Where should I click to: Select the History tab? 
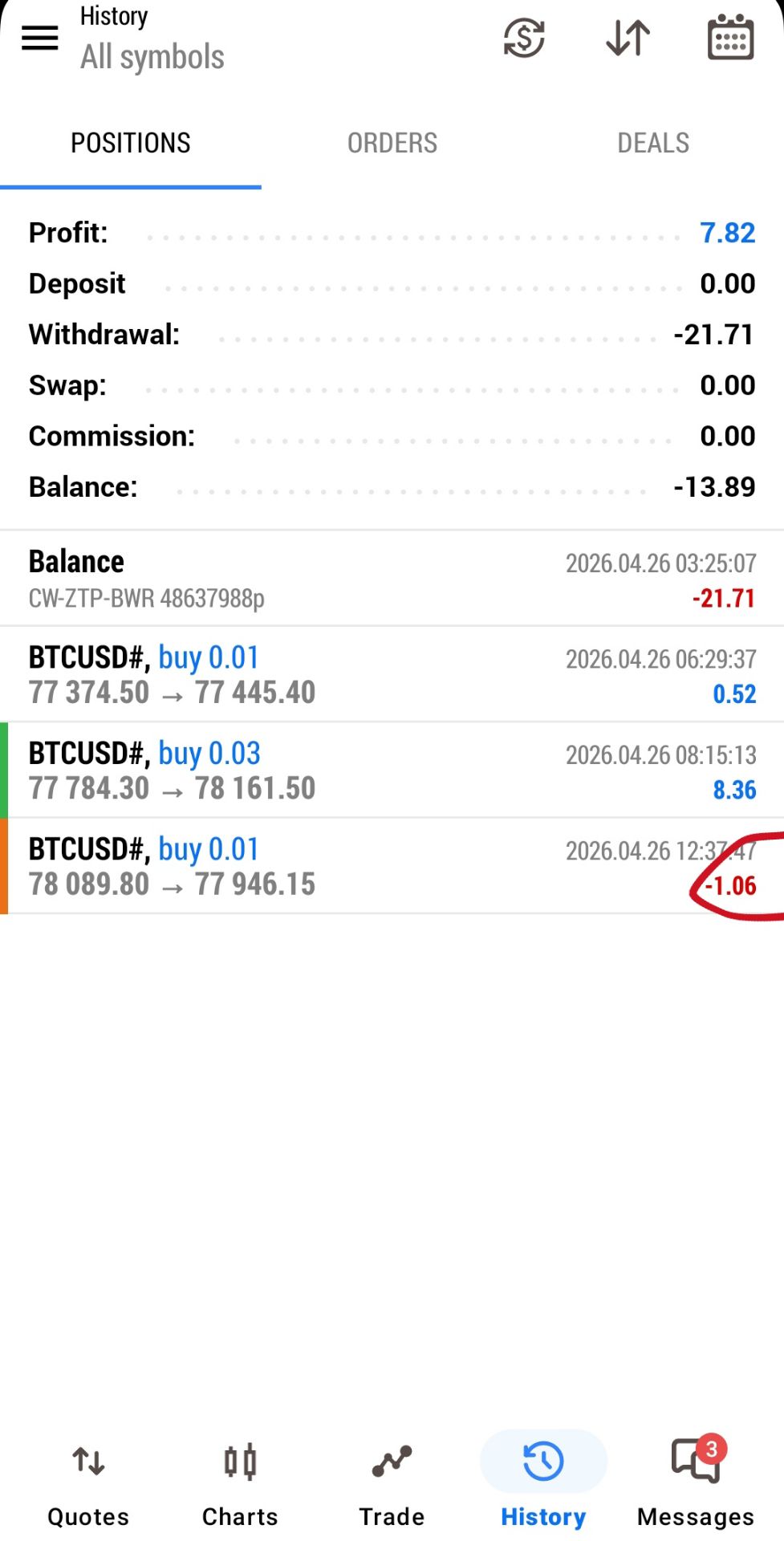(x=543, y=1483)
